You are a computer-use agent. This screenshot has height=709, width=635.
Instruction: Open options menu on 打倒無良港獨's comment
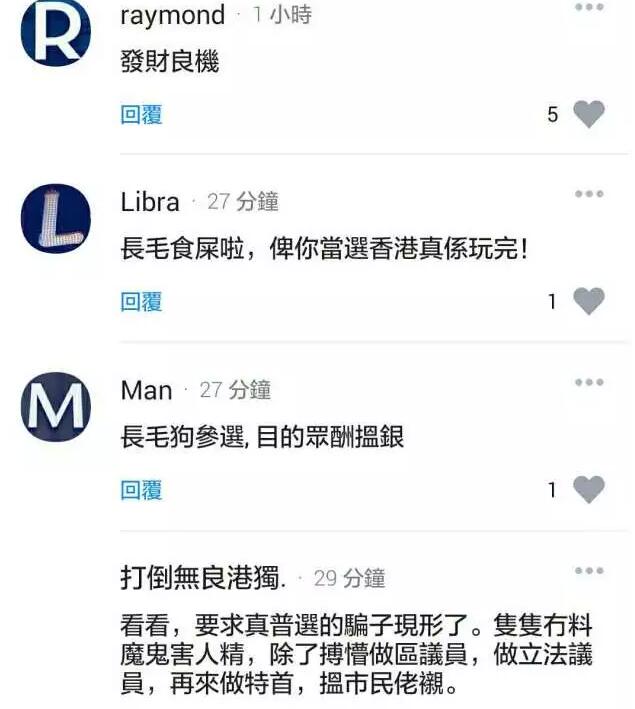point(589,571)
